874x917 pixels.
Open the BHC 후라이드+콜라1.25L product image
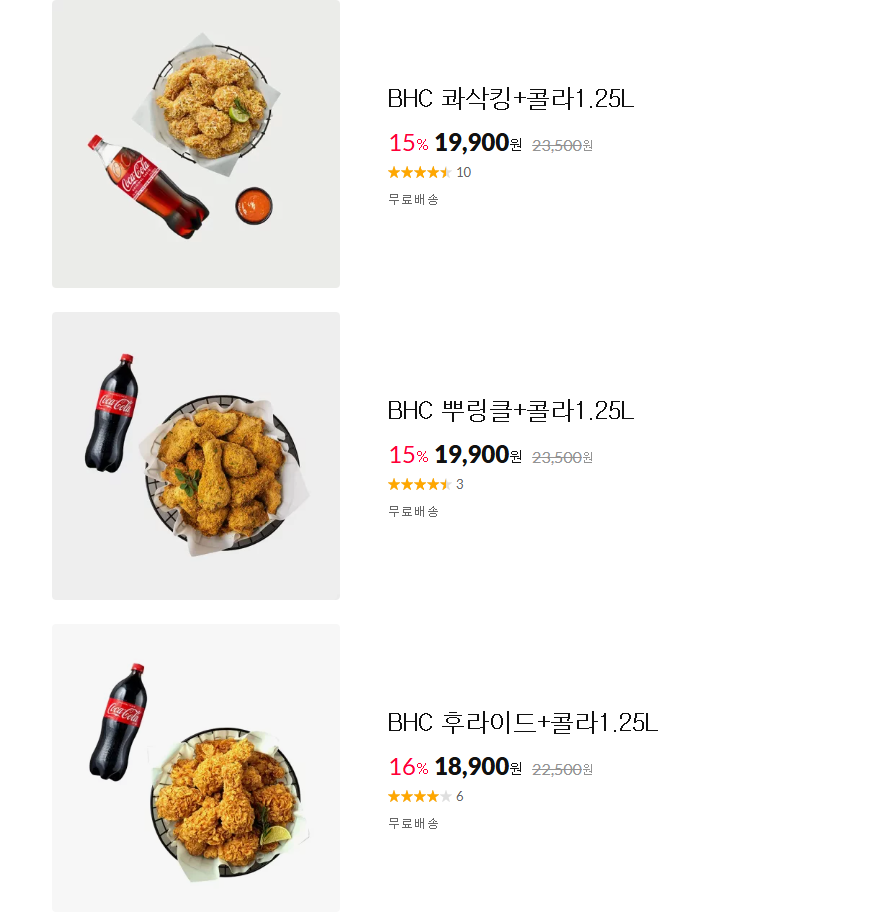[196, 768]
